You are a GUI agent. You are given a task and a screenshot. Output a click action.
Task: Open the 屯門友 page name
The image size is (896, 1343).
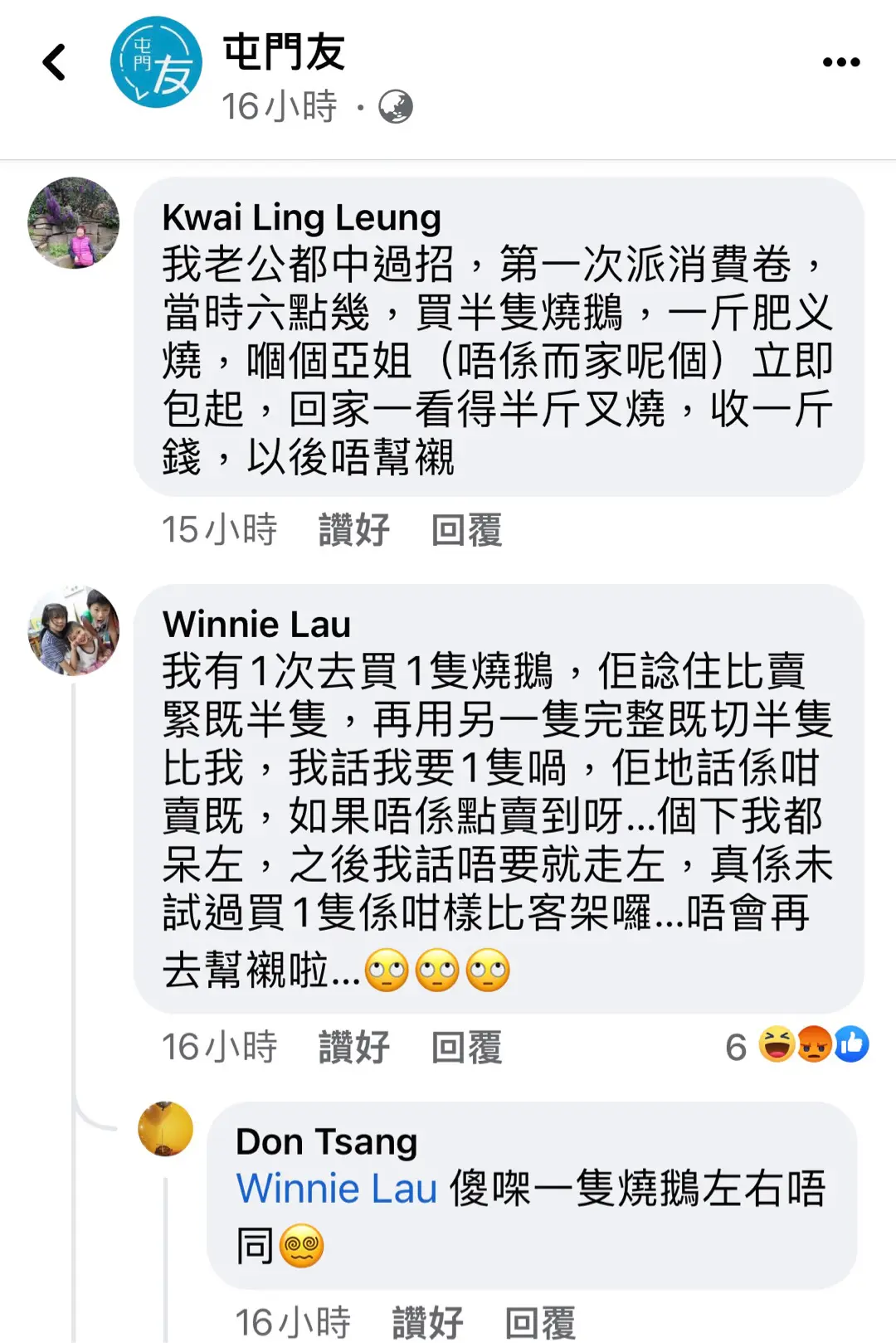click(x=284, y=52)
